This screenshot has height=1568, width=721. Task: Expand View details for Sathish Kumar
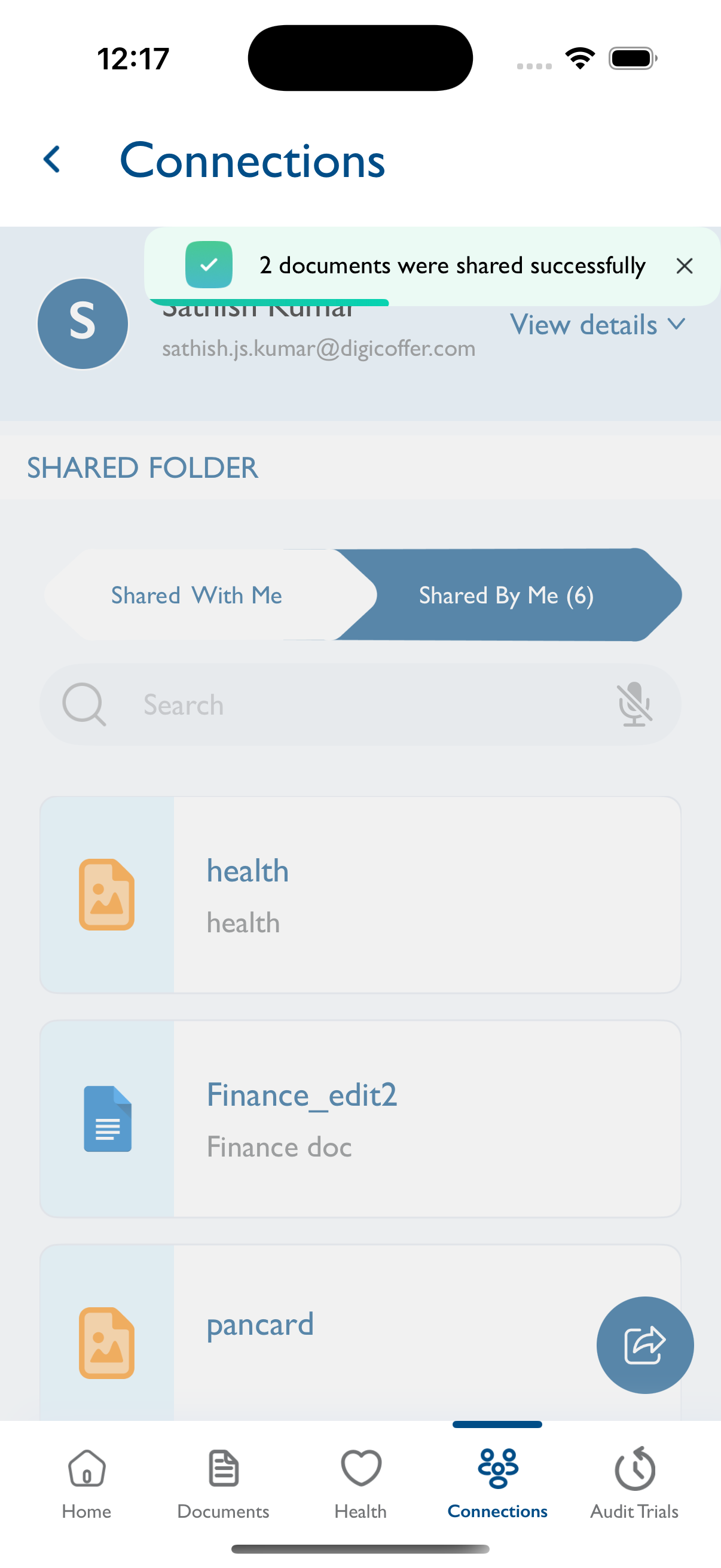click(598, 325)
